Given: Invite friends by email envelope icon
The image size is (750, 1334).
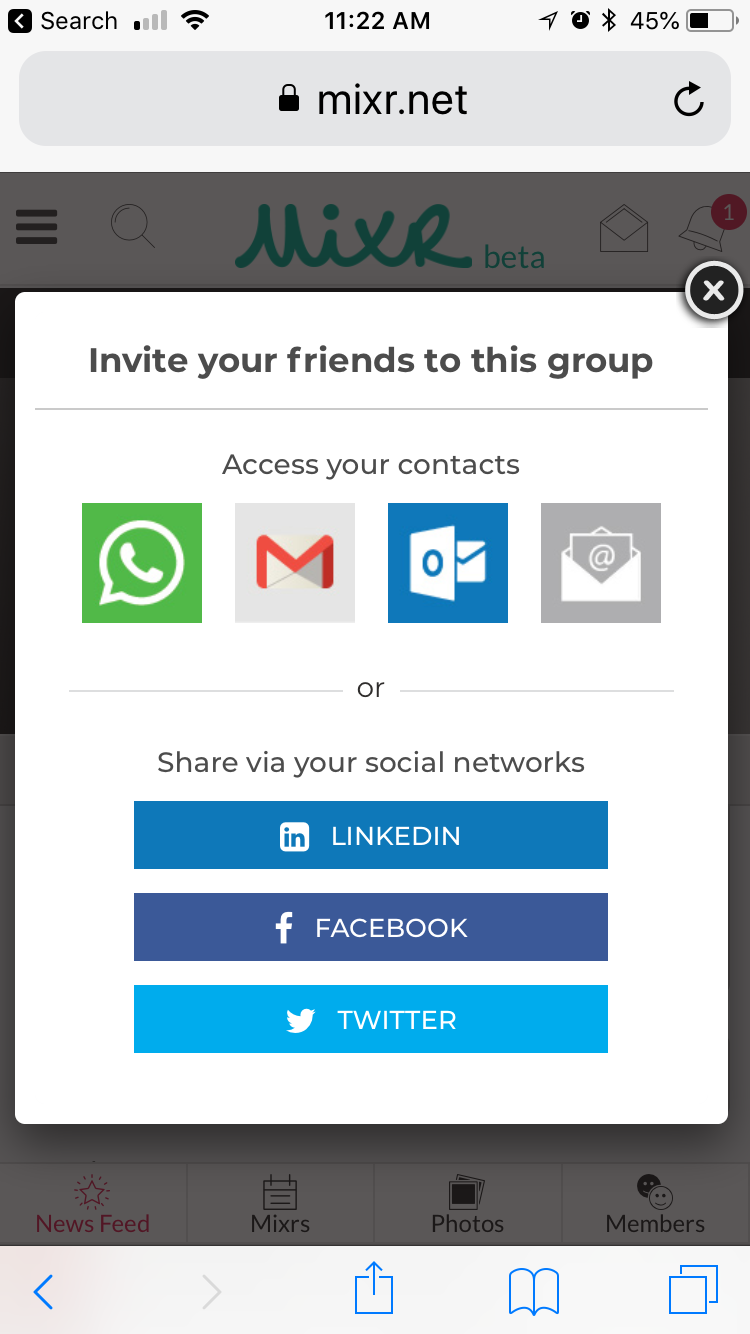Looking at the screenshot, I should 601,563.
